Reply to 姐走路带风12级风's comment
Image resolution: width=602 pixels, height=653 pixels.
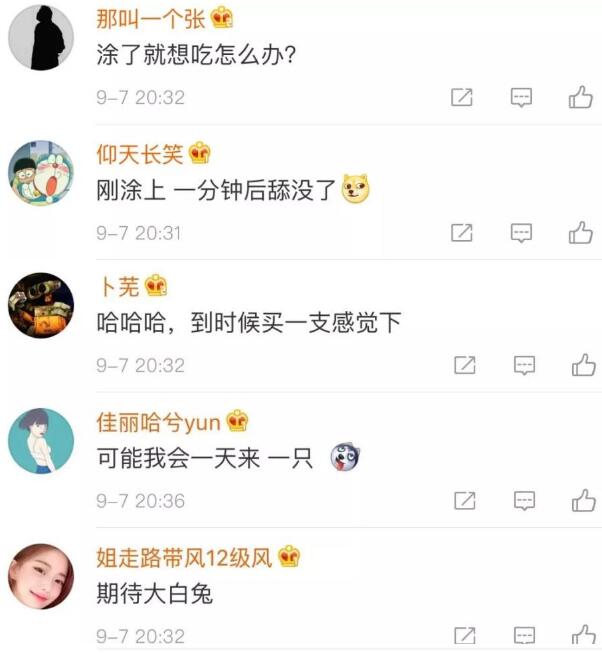[524, 635]
